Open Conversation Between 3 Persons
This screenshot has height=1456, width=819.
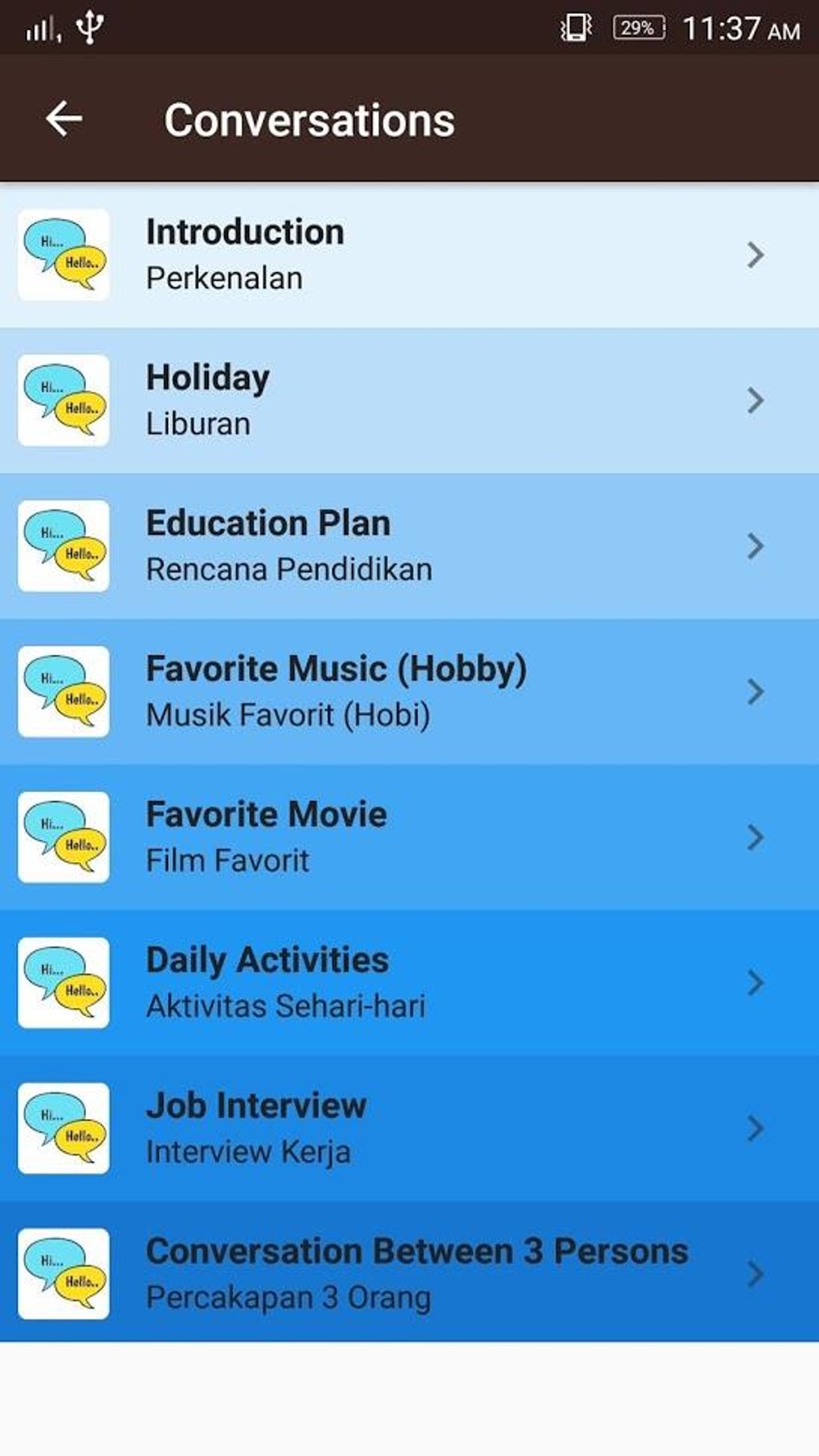pyautogui.click(x=409, y=1274)
